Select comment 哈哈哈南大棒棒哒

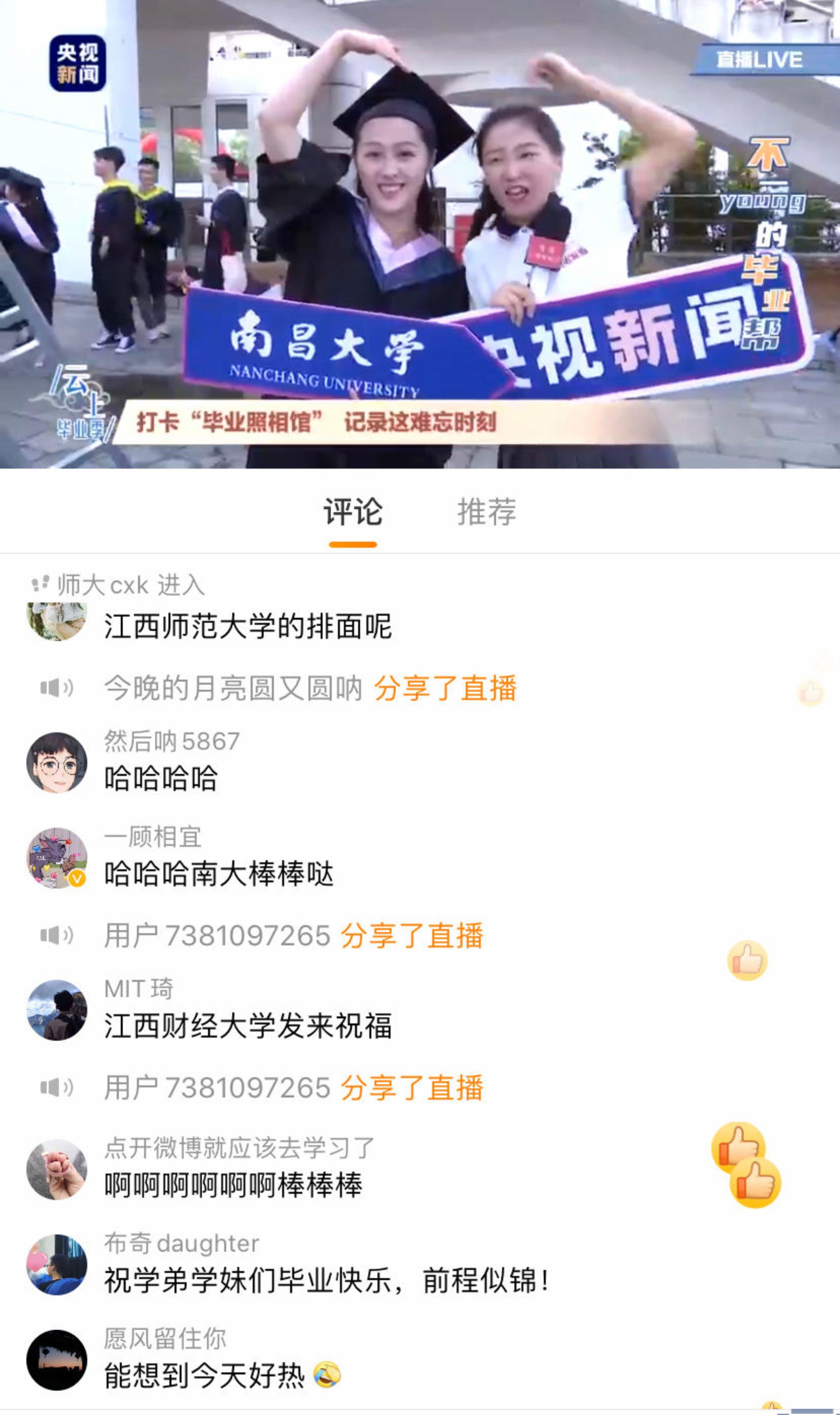pos(219,874)
